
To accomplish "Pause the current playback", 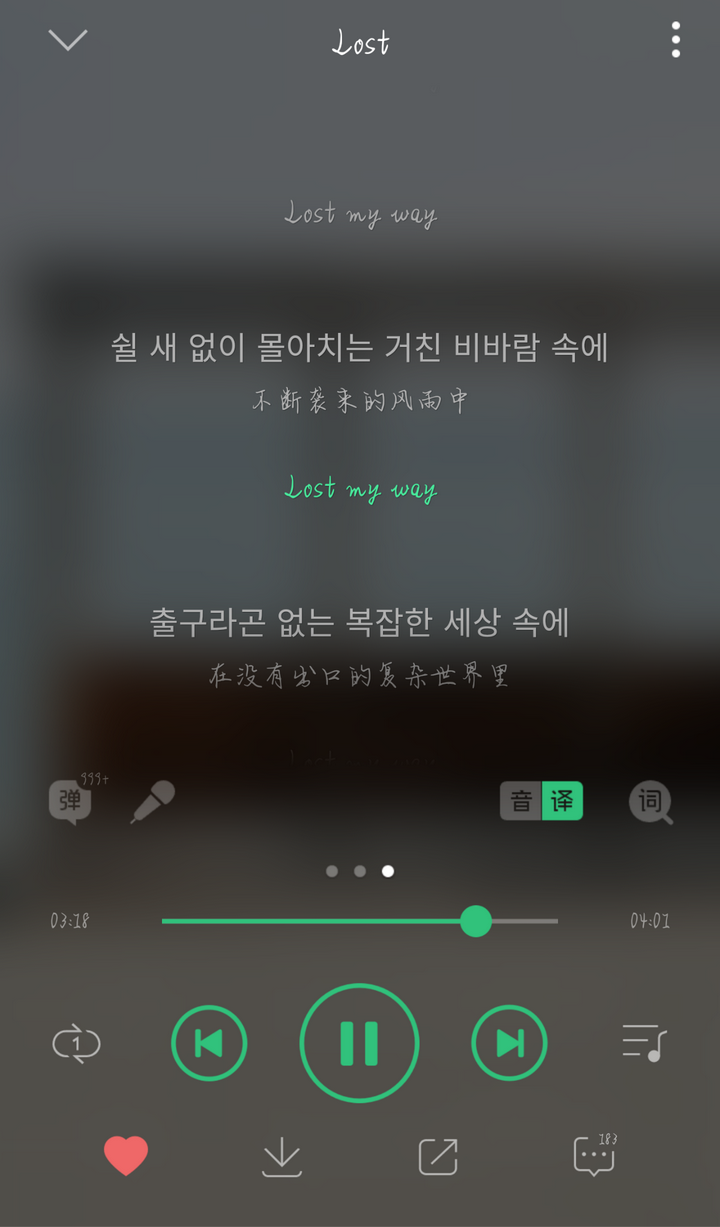I will pyautogui.click(x=359, y=1042).
